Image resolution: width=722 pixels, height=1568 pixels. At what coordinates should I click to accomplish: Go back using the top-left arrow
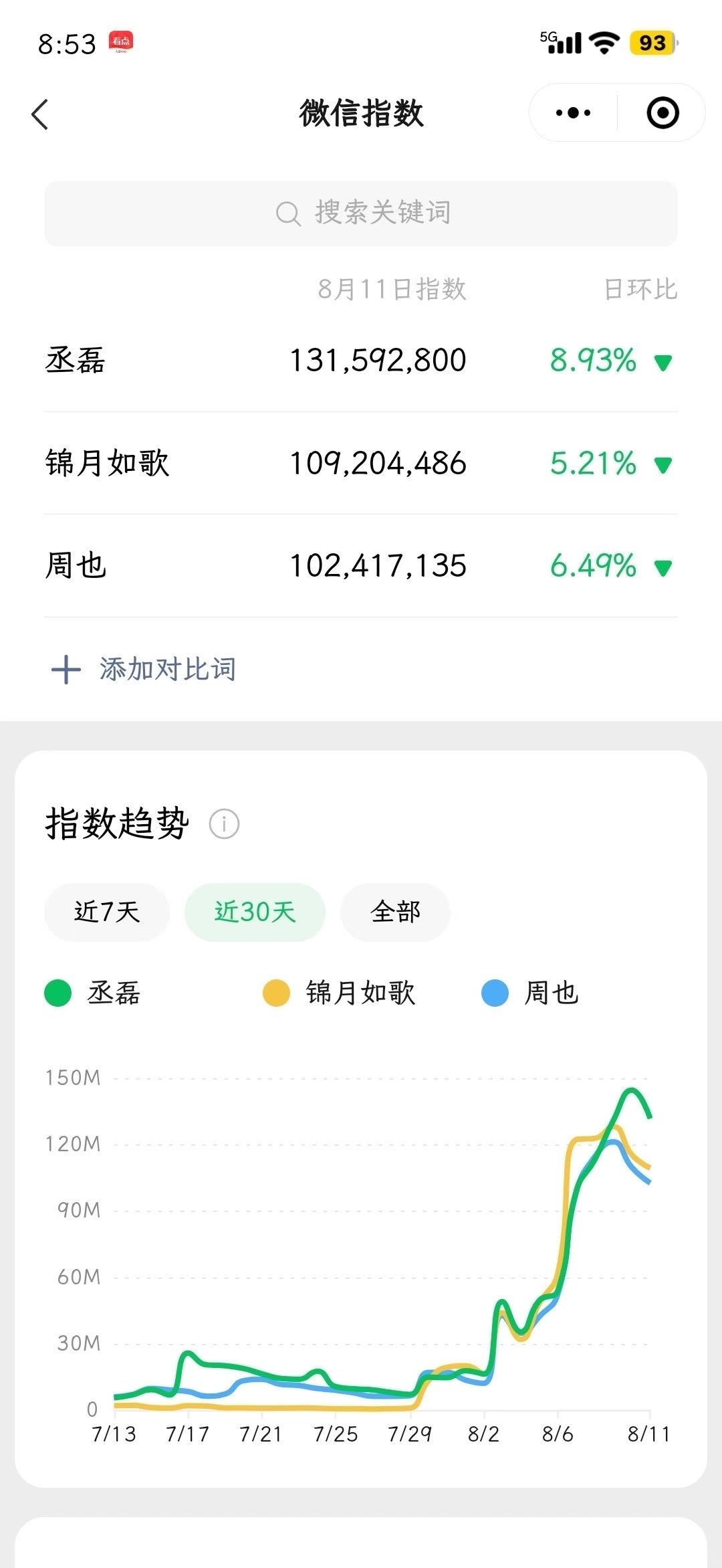point(40,114)
